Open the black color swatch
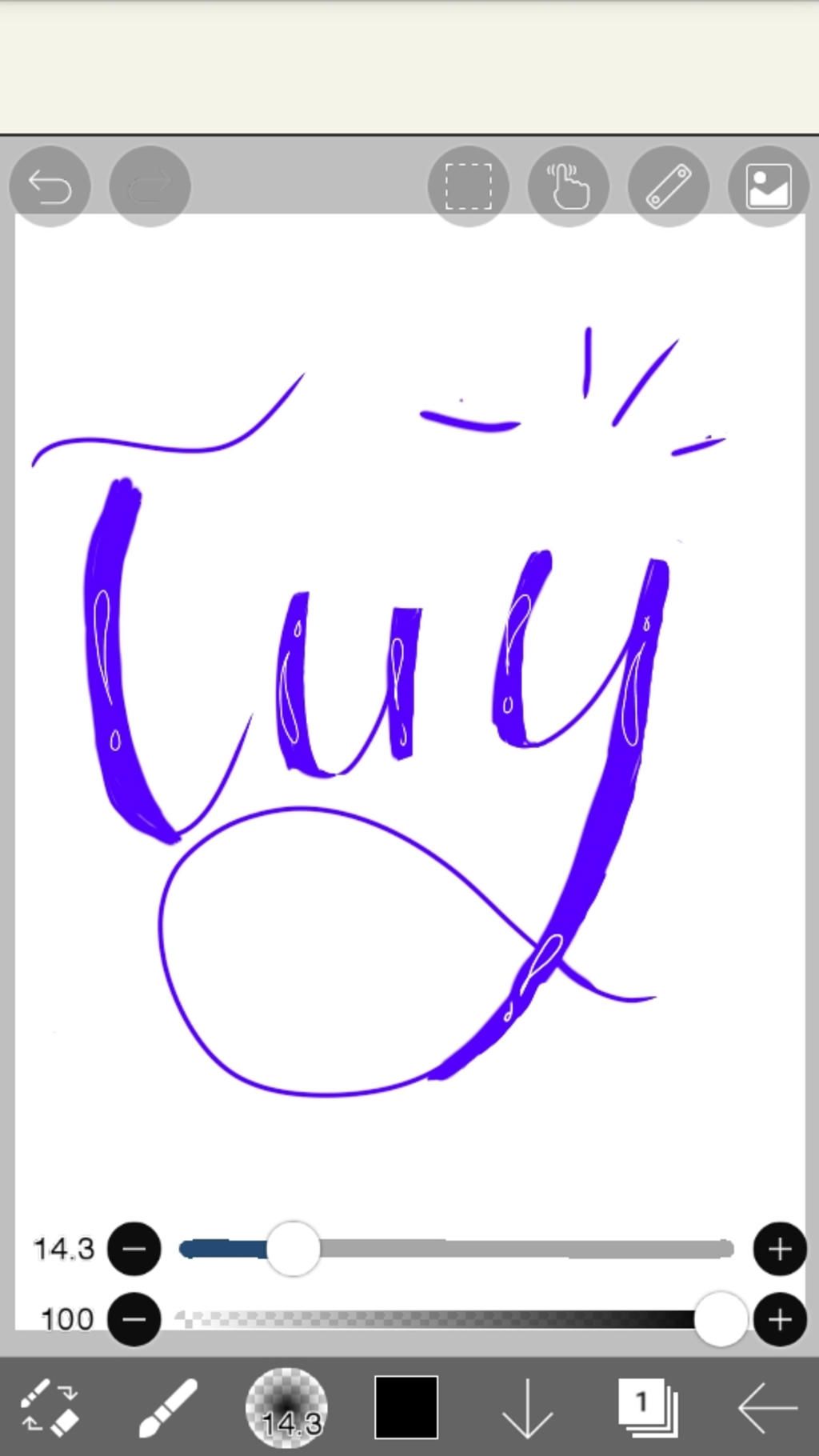 coord(406,1406)
